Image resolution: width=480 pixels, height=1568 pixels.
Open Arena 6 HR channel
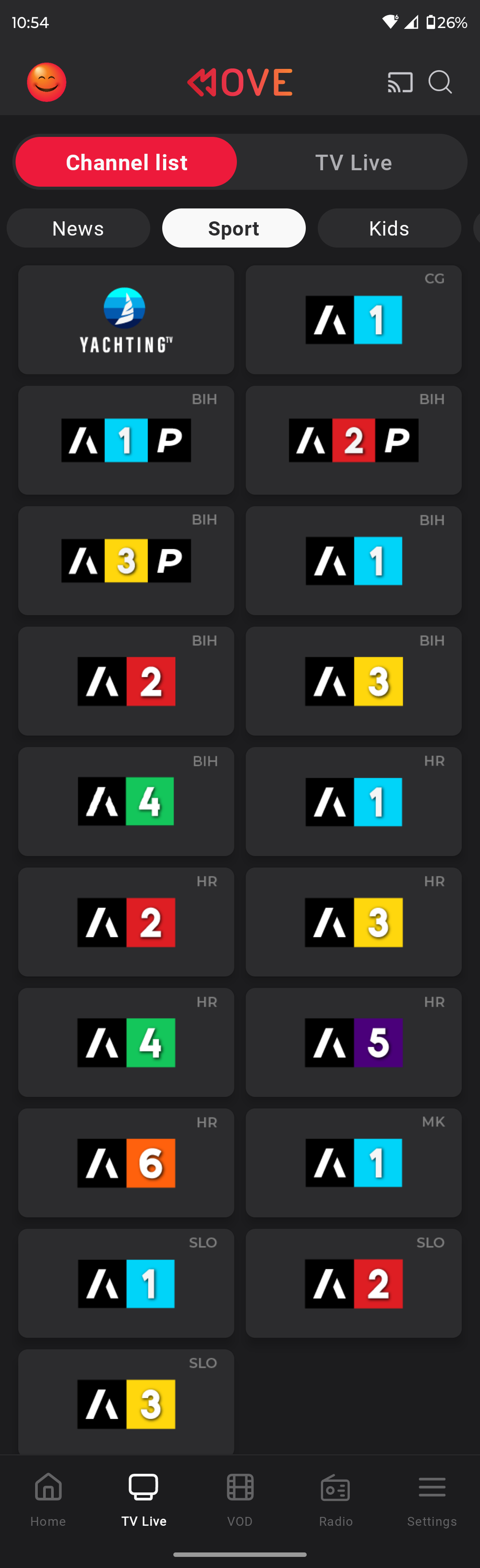(126, 1163)
